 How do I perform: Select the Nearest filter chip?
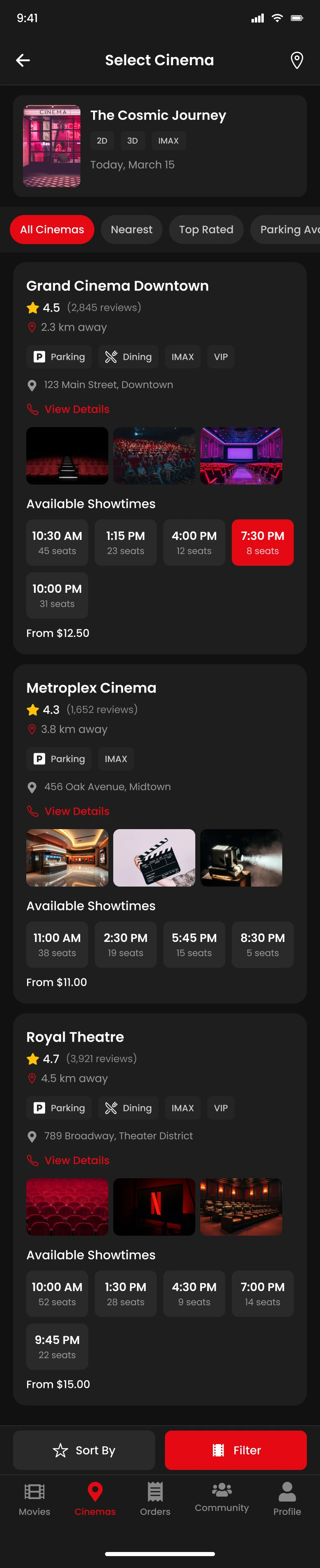[131, 229]
